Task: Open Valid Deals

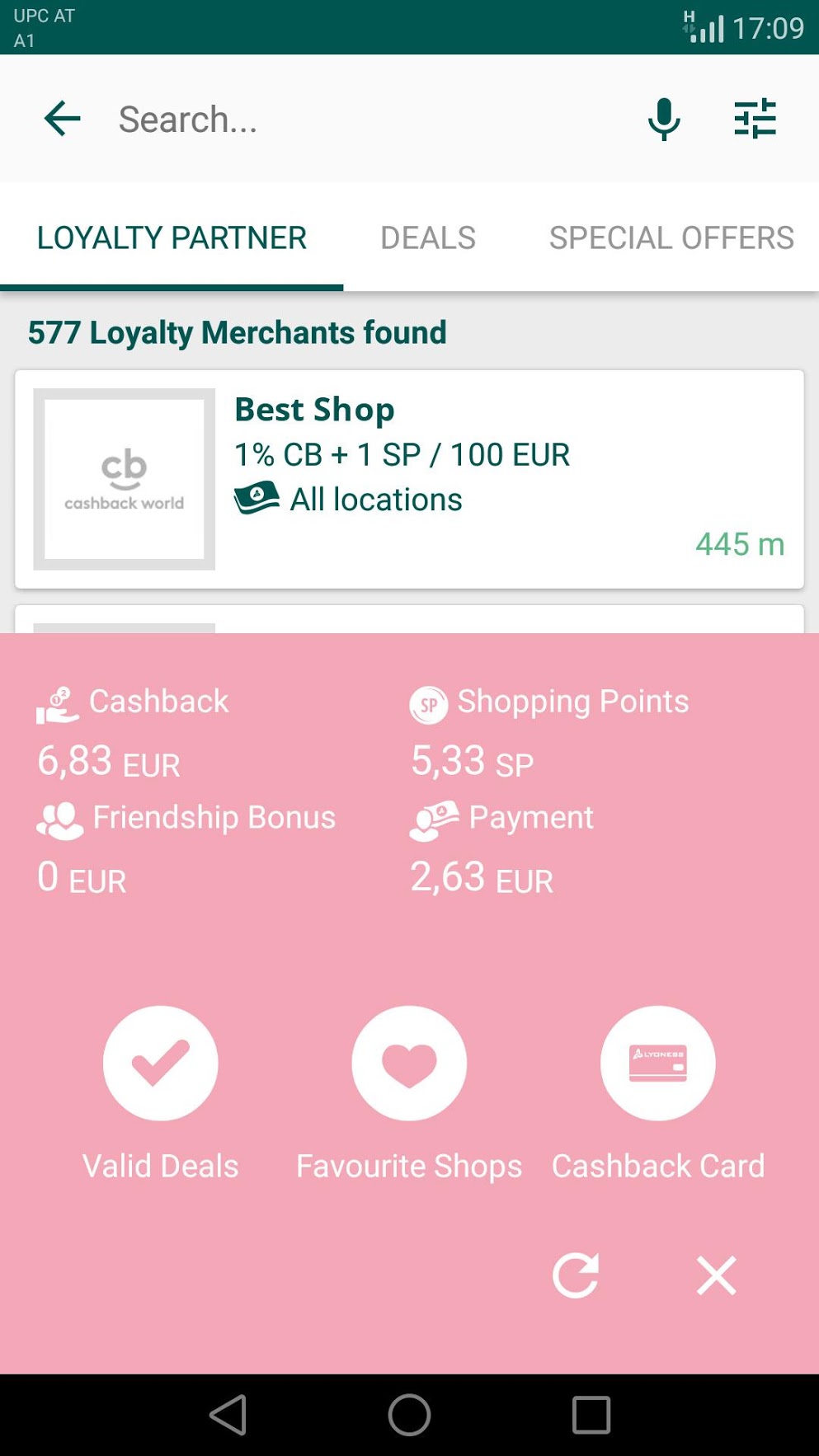Action: click(x=161, y=1064)
